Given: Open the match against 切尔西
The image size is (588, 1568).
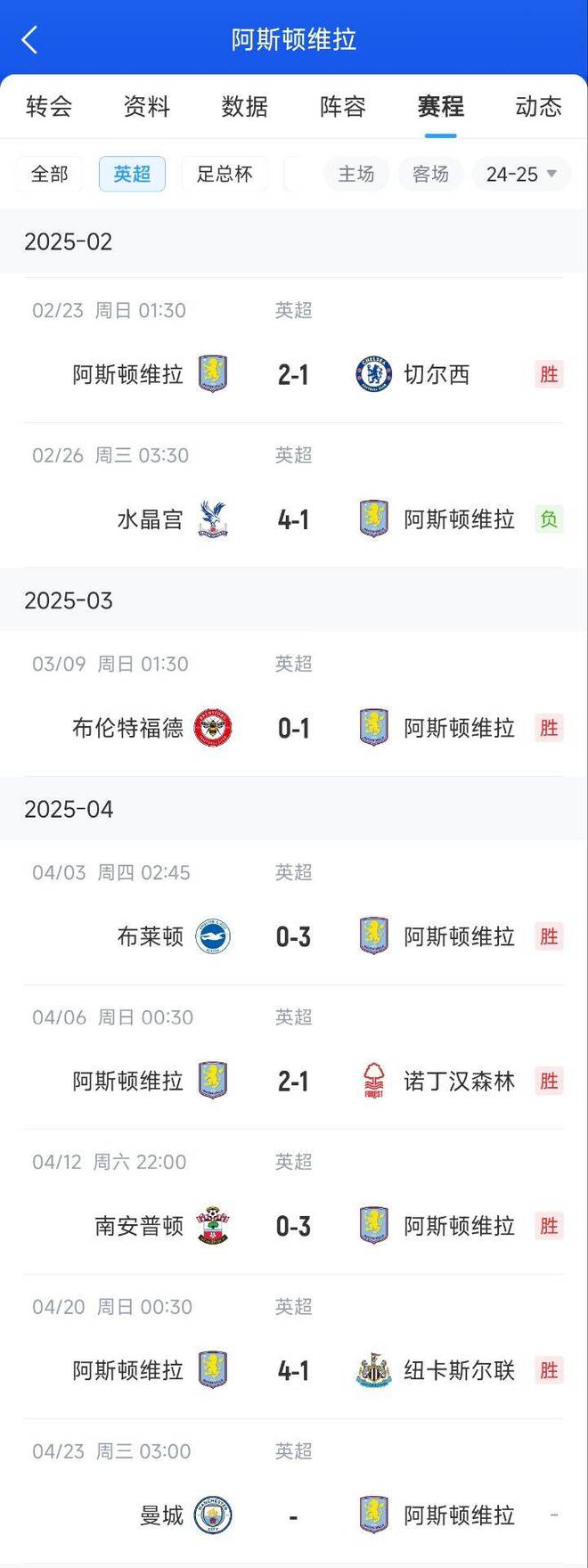Looking at the screenshot, I should click(293, 374).
